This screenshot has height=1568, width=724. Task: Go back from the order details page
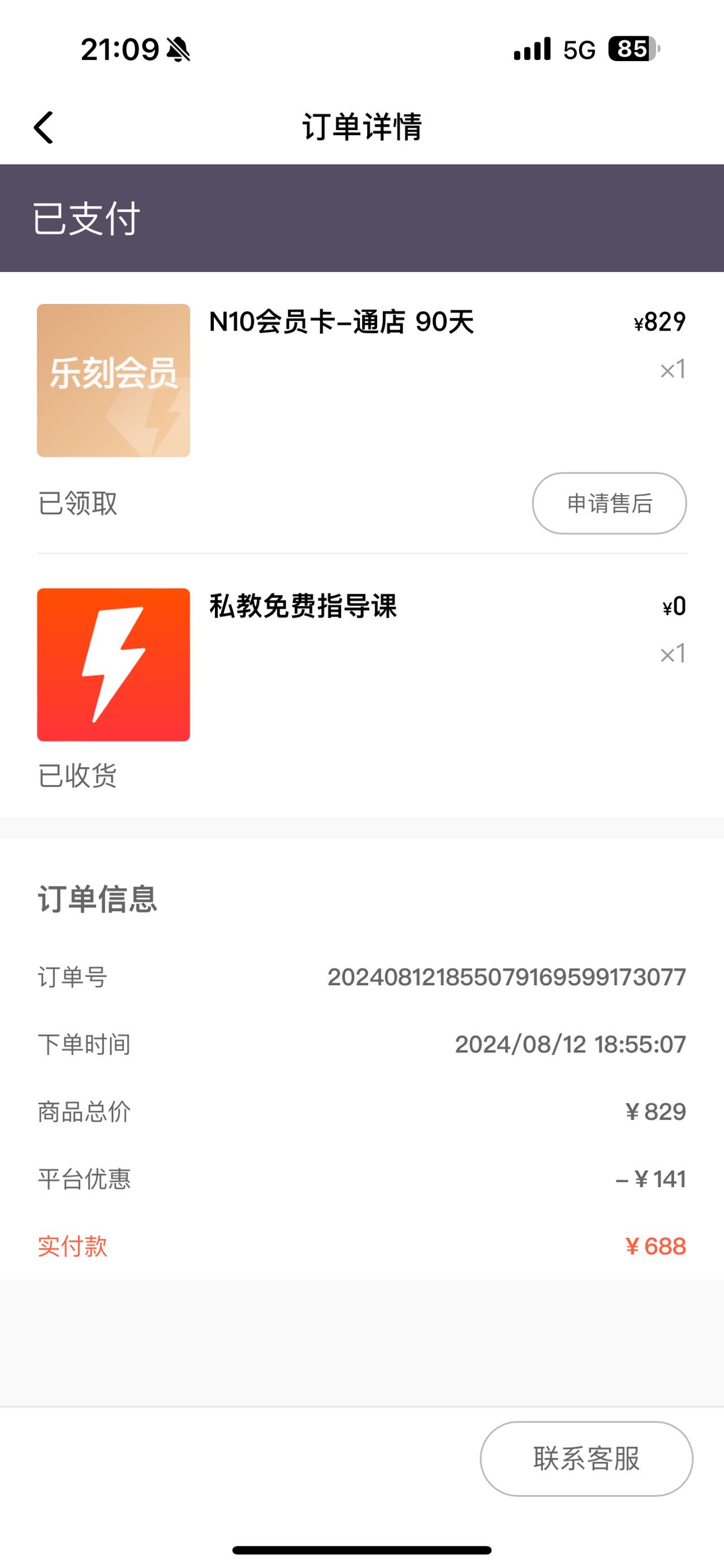[43, 127]
